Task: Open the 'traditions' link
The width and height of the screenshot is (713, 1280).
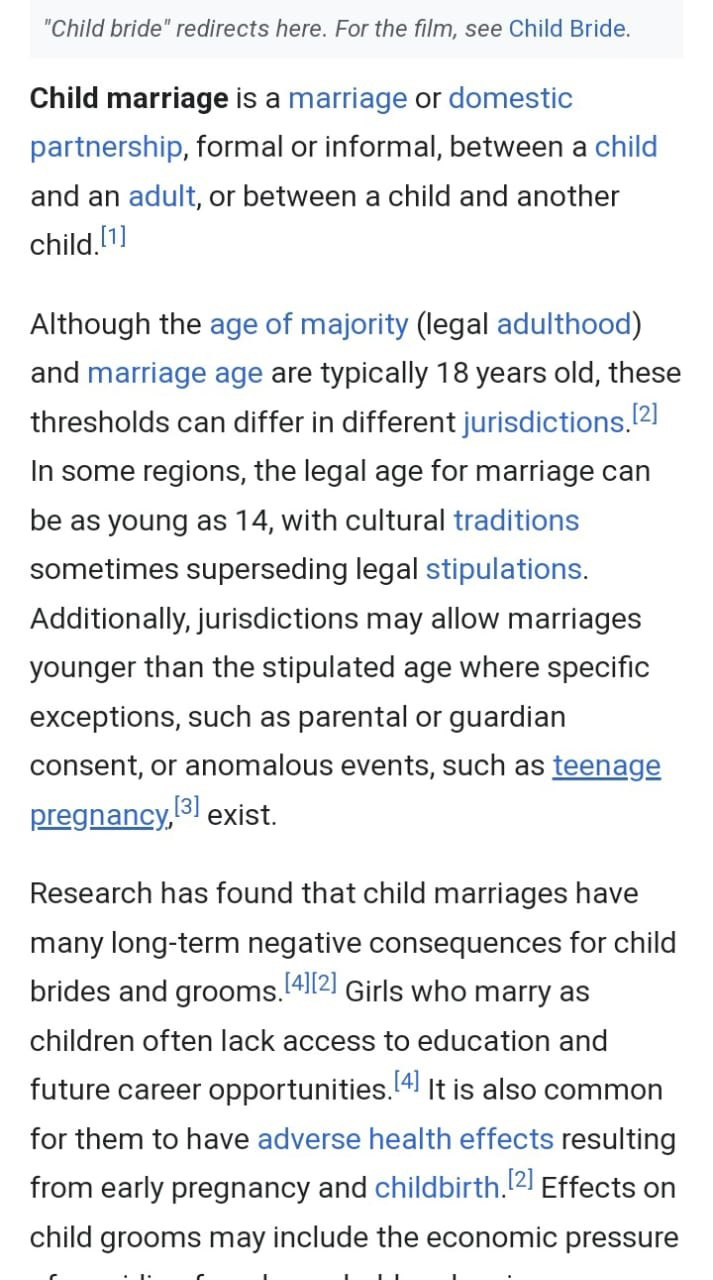Action: (516, 521)
